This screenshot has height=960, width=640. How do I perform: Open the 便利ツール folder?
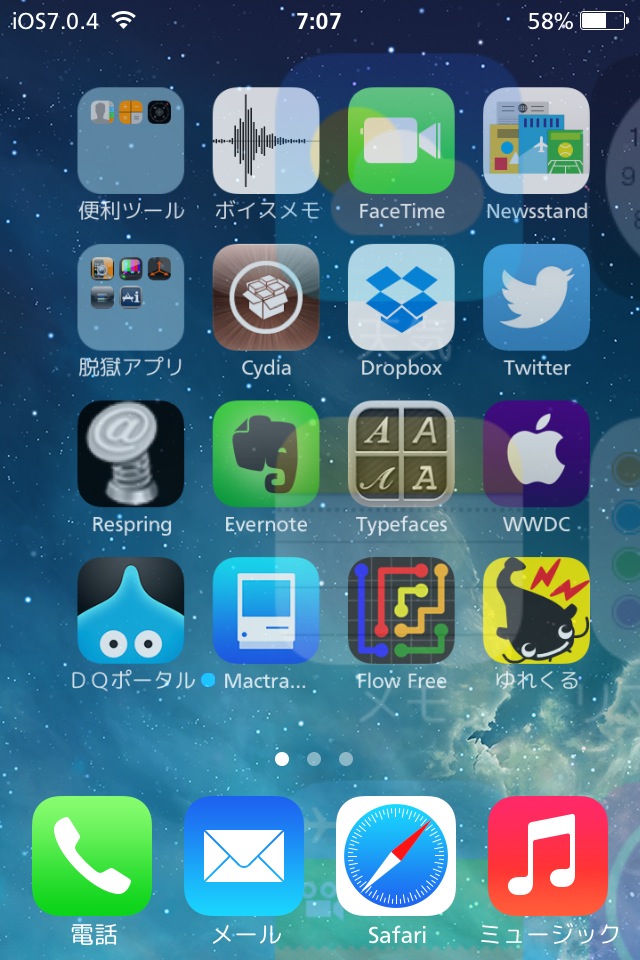[131, 141]
